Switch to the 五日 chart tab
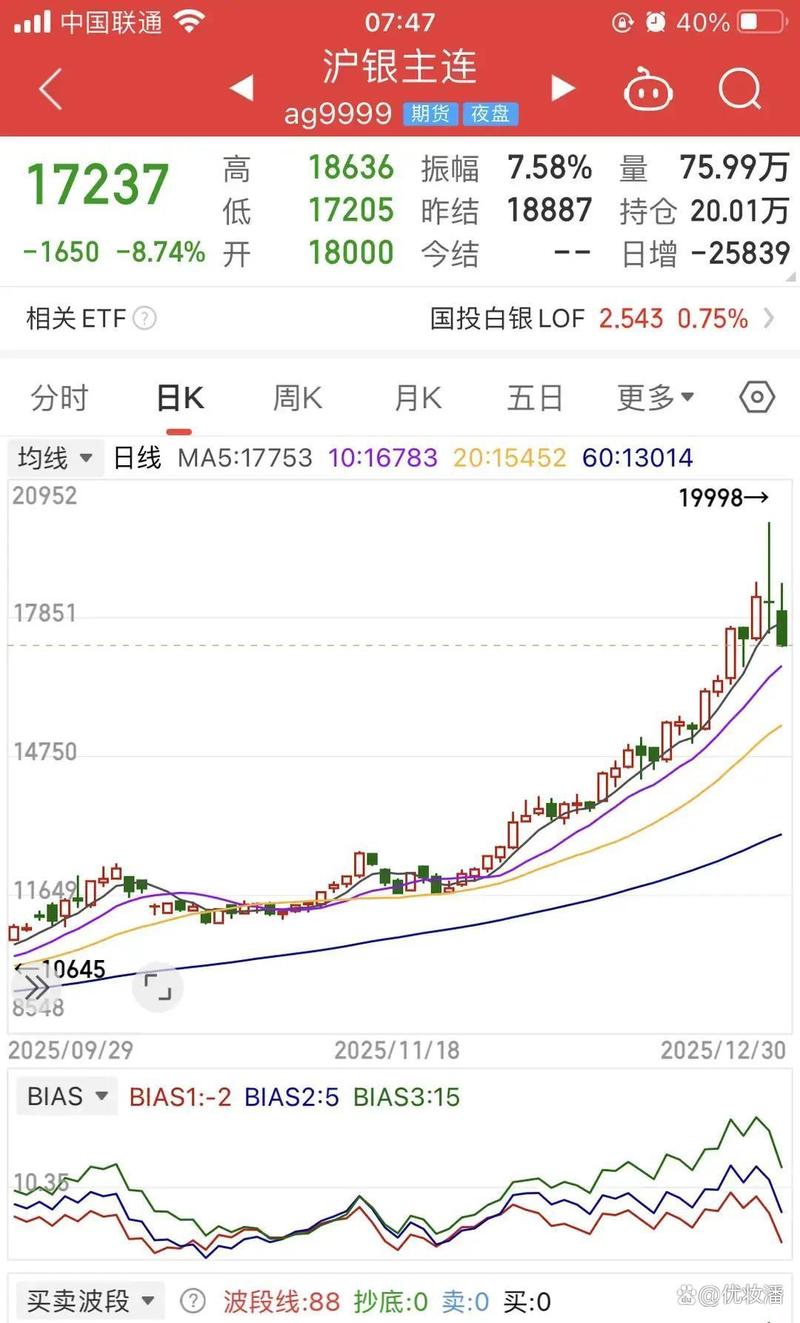This screenshot has width=800, height=1323. [x=535, y=398]
